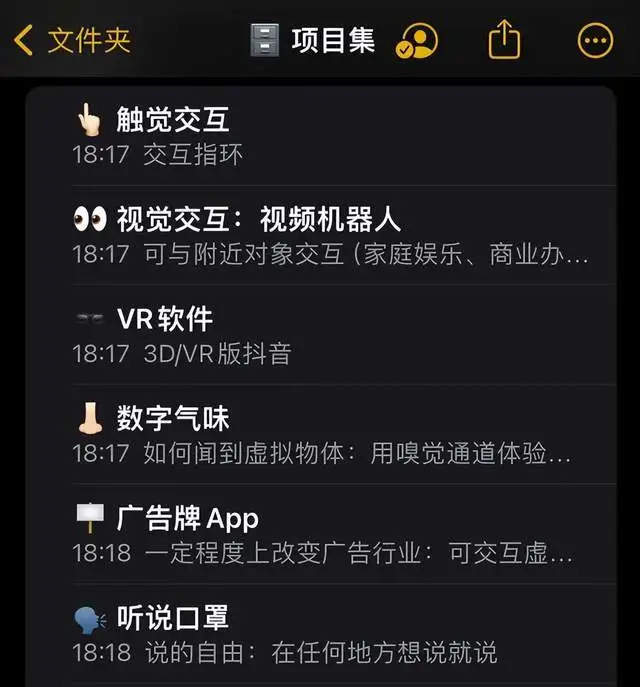
Task: Open the 视觉交互：视频机器人 note
Action: 330,235
